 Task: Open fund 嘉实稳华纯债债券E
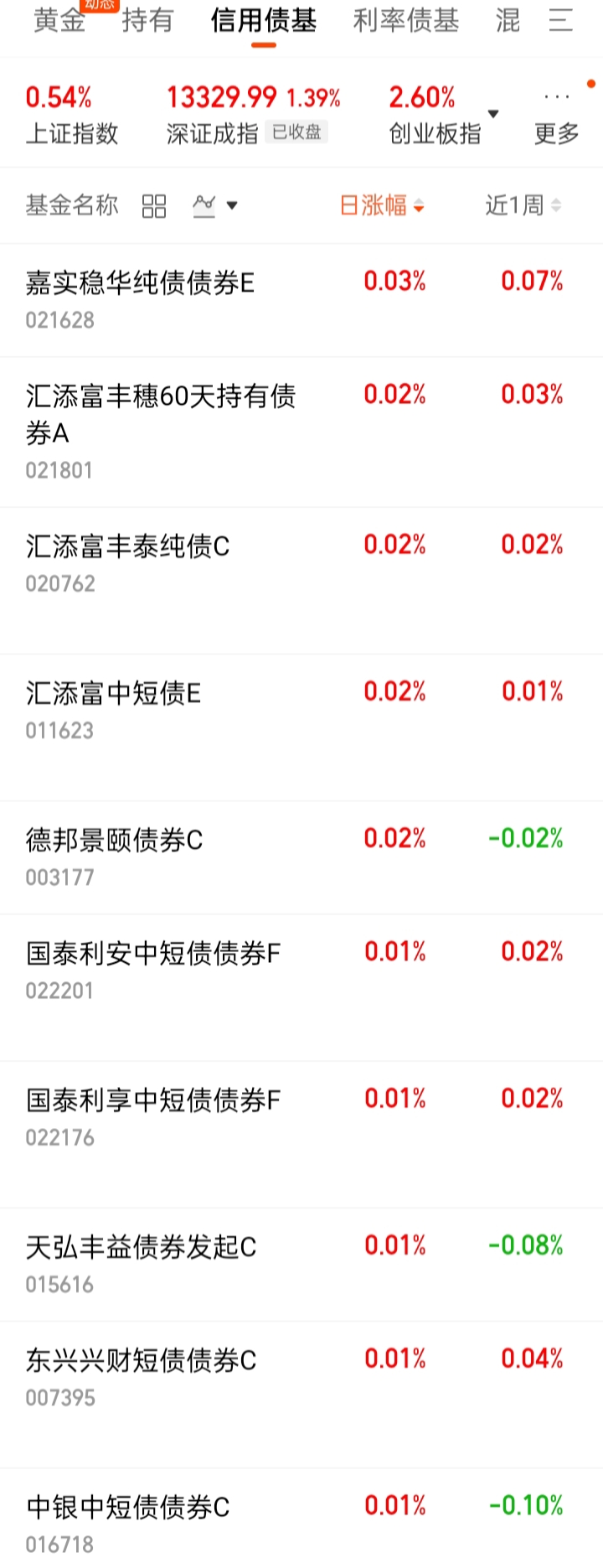140,283
